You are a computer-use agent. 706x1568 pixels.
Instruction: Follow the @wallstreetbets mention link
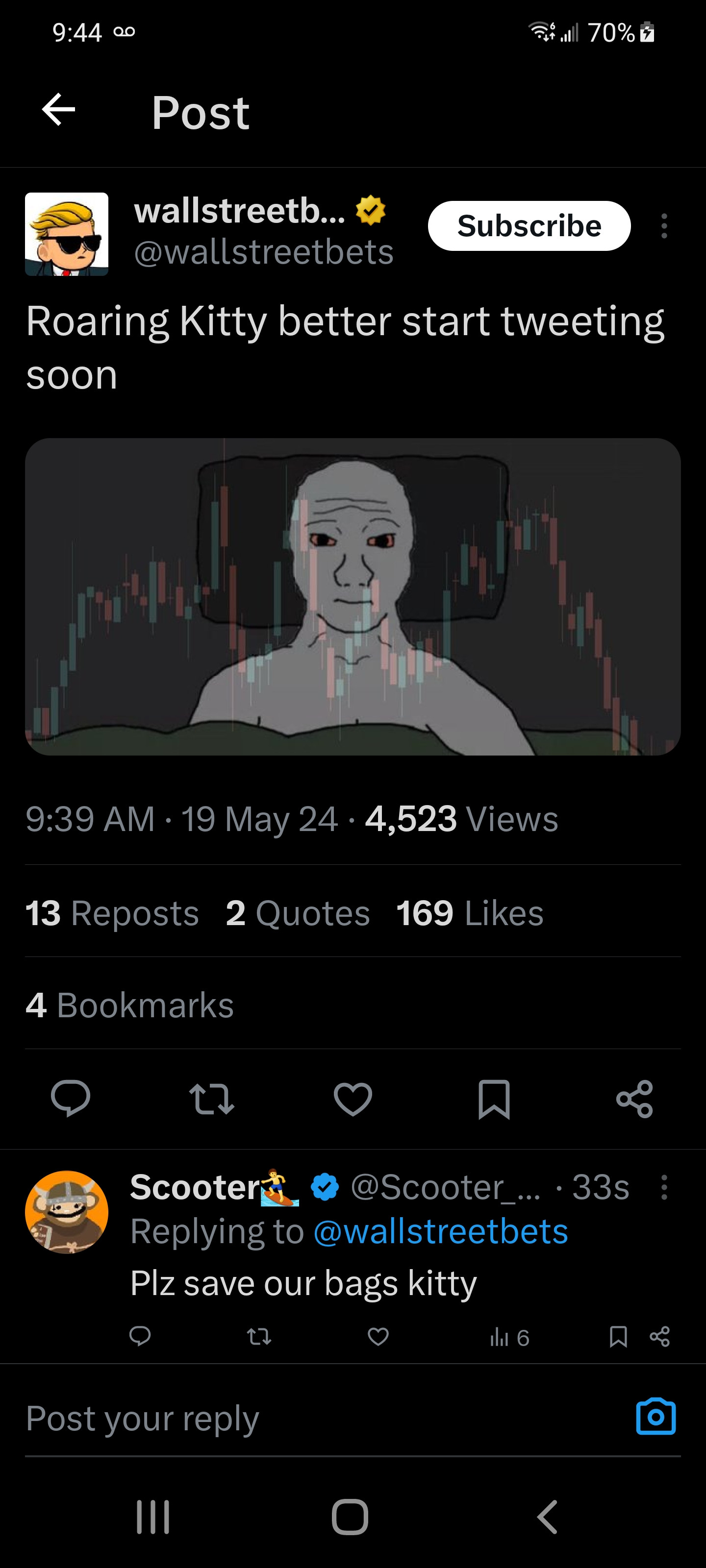click(x=440, y=1232)
